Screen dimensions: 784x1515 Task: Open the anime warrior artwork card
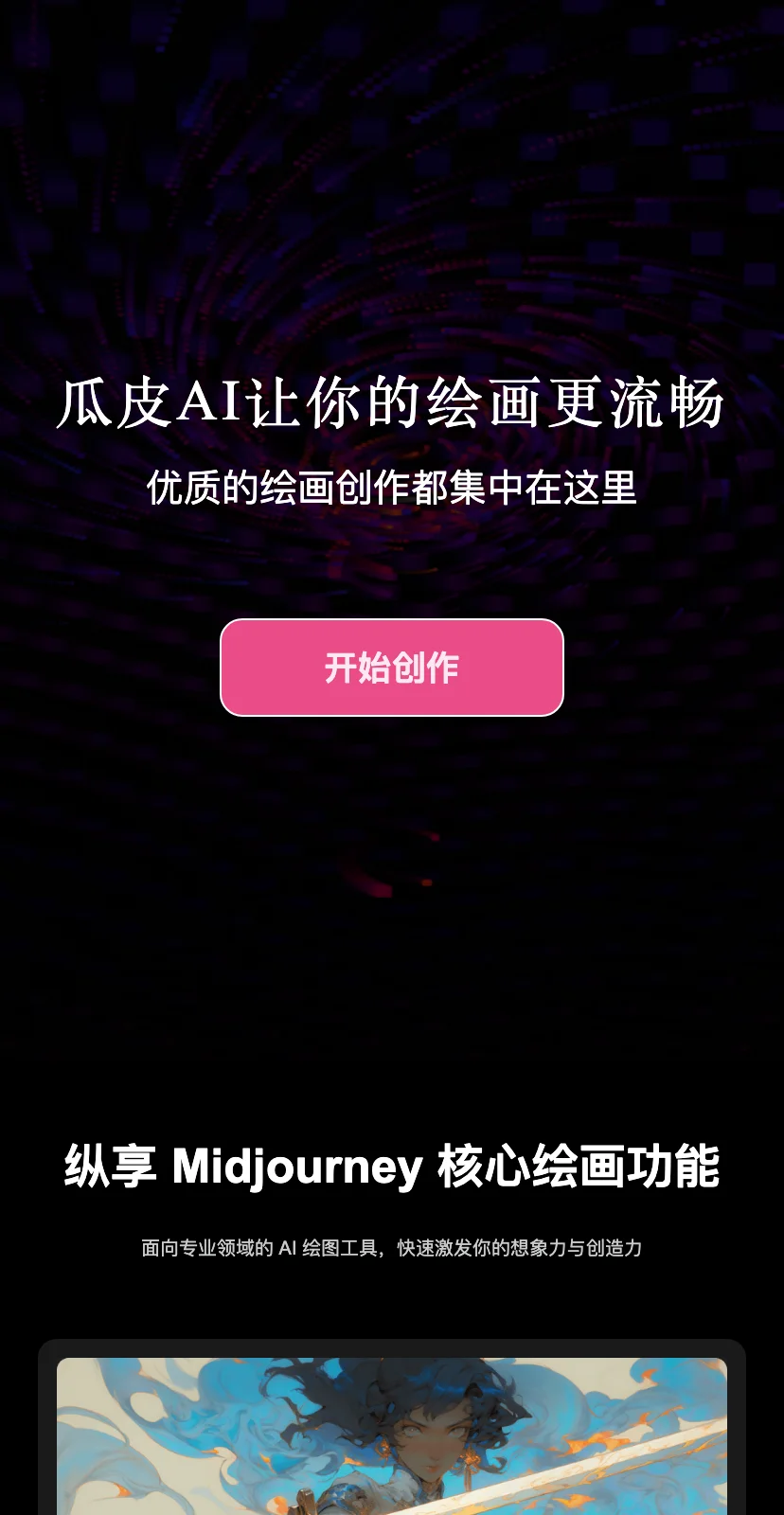392,1436
